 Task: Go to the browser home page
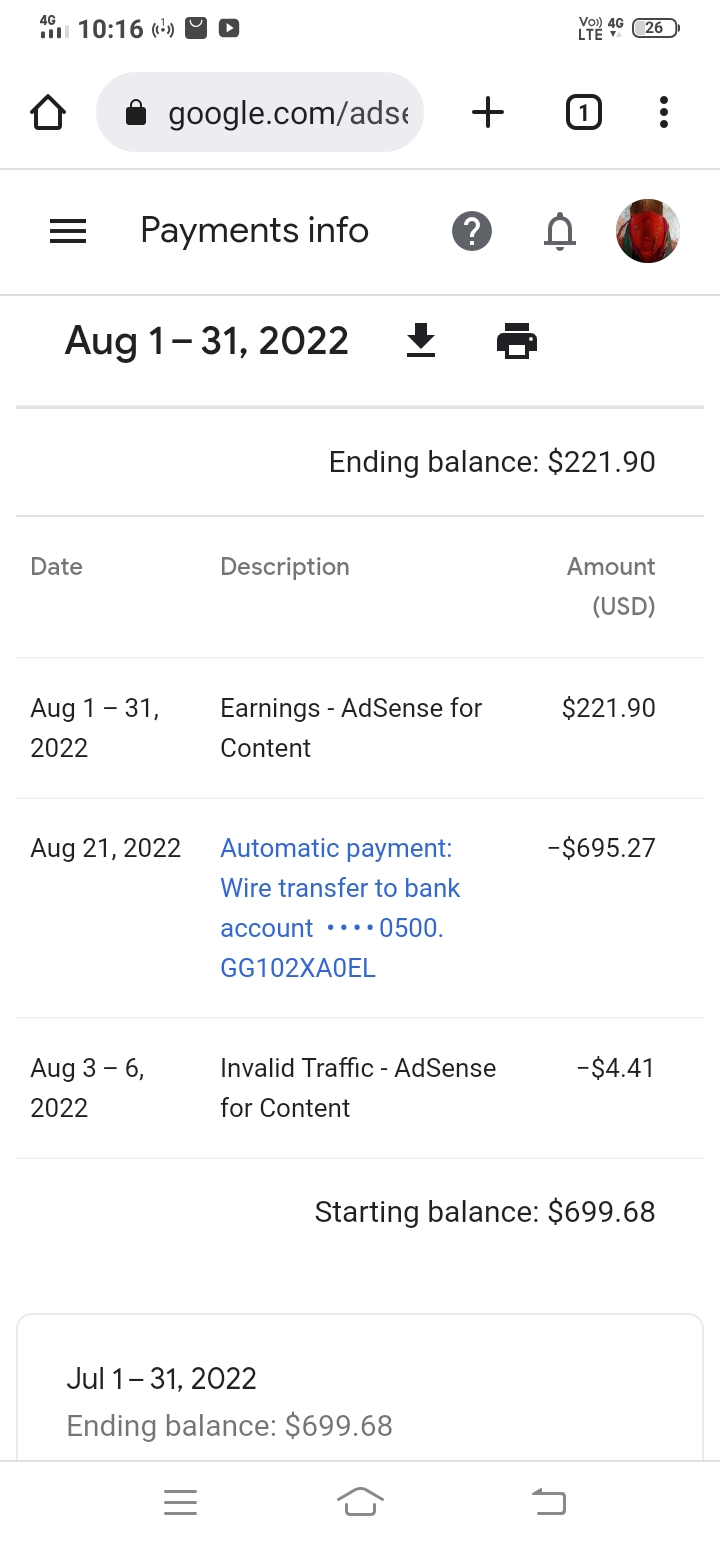[49, 113]
